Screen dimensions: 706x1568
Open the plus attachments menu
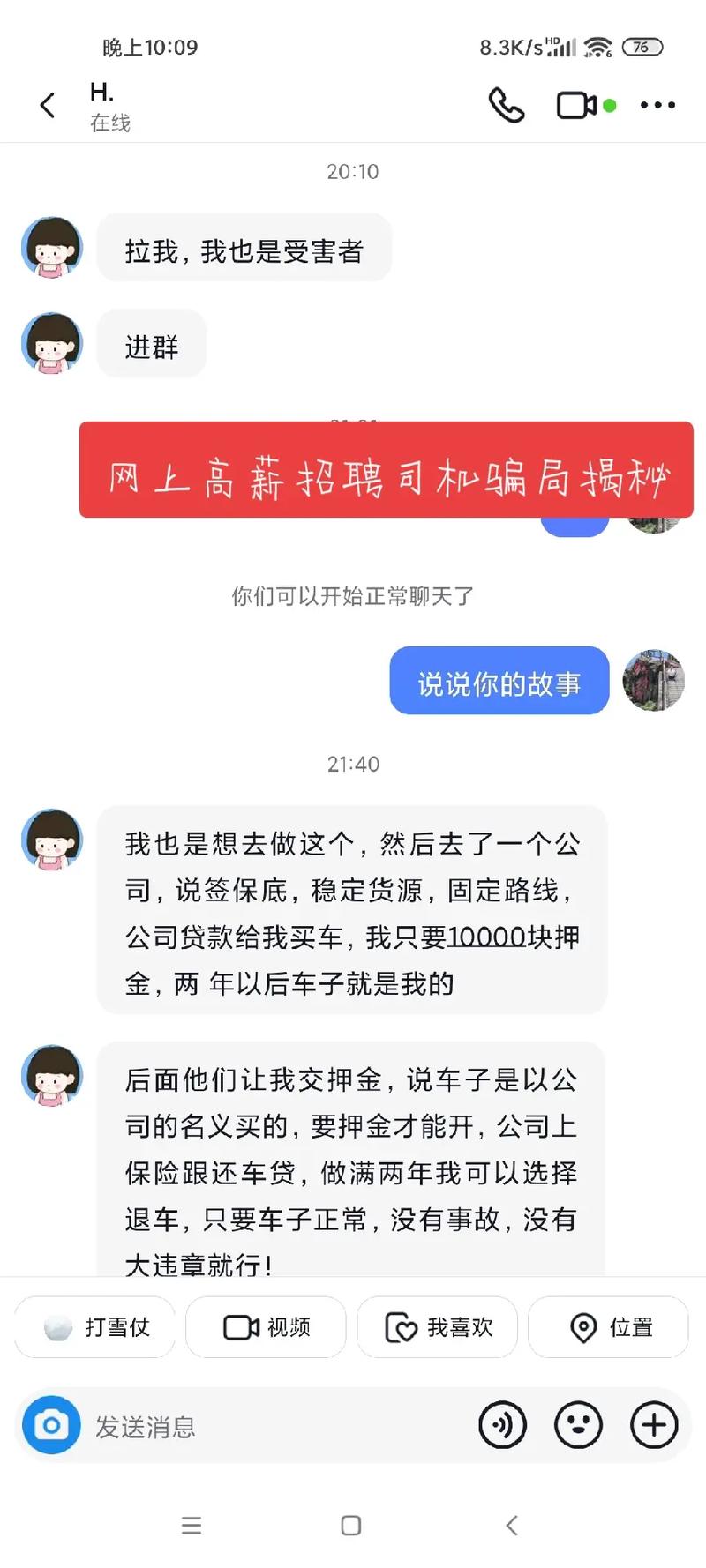[654, 1425]
